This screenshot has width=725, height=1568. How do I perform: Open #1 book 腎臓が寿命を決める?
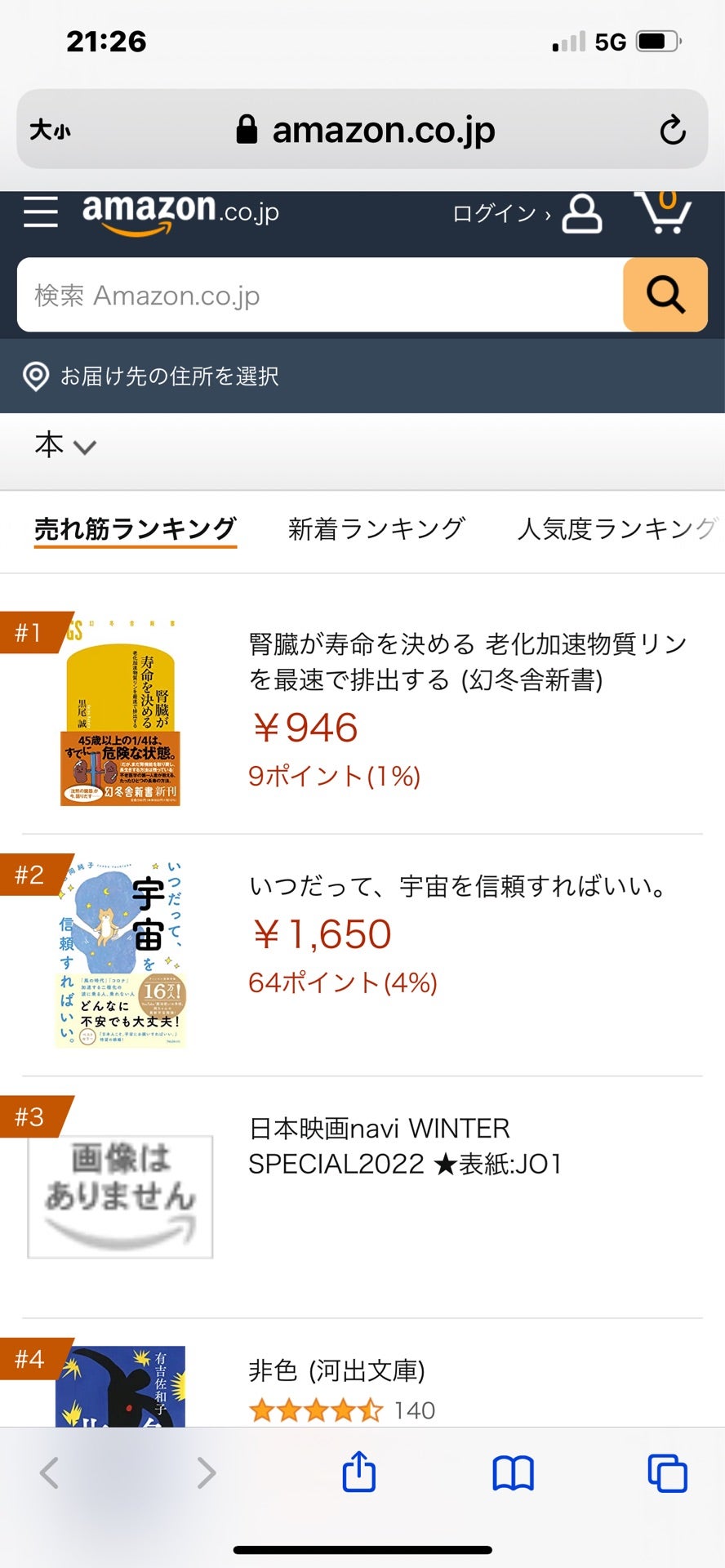(467, 661)
